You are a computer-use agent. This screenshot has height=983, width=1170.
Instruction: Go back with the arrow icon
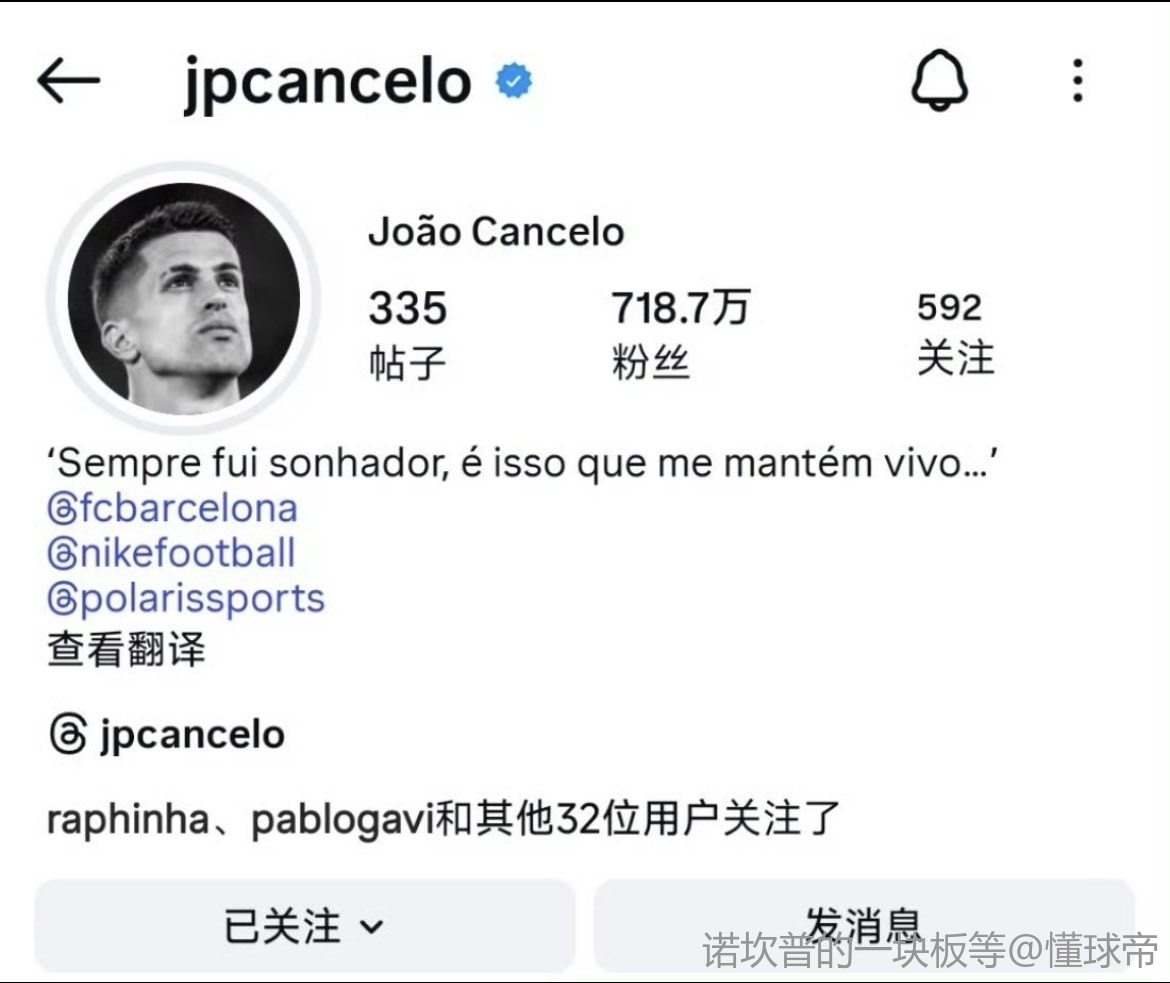(68, 81)
